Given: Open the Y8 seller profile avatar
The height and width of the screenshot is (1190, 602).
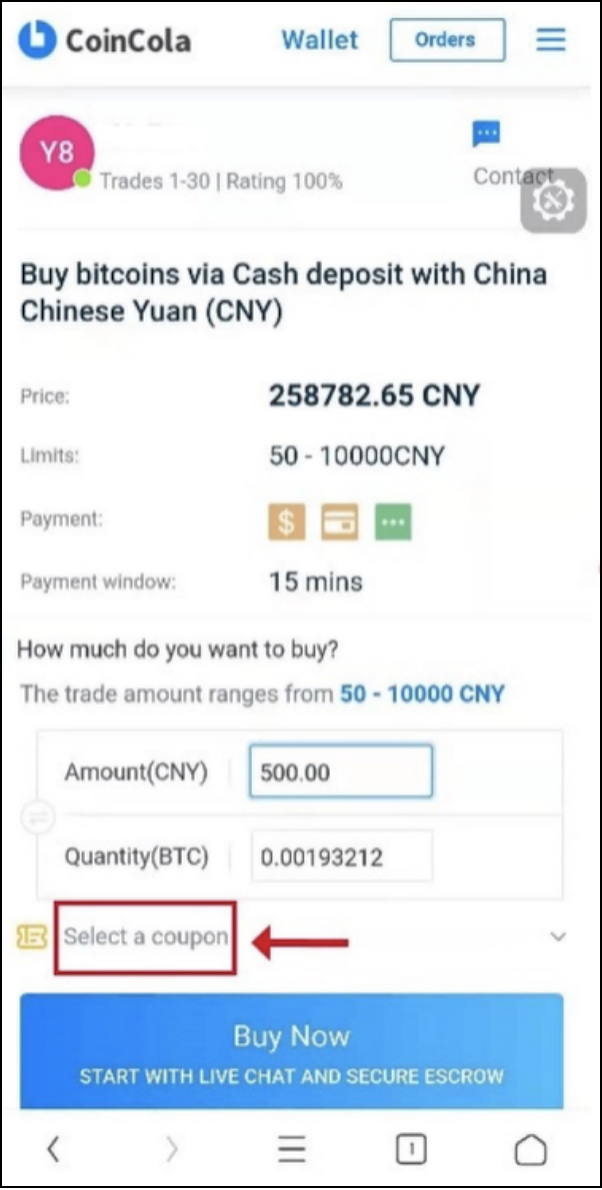Looking at the screenshot, I should [57, 153].
